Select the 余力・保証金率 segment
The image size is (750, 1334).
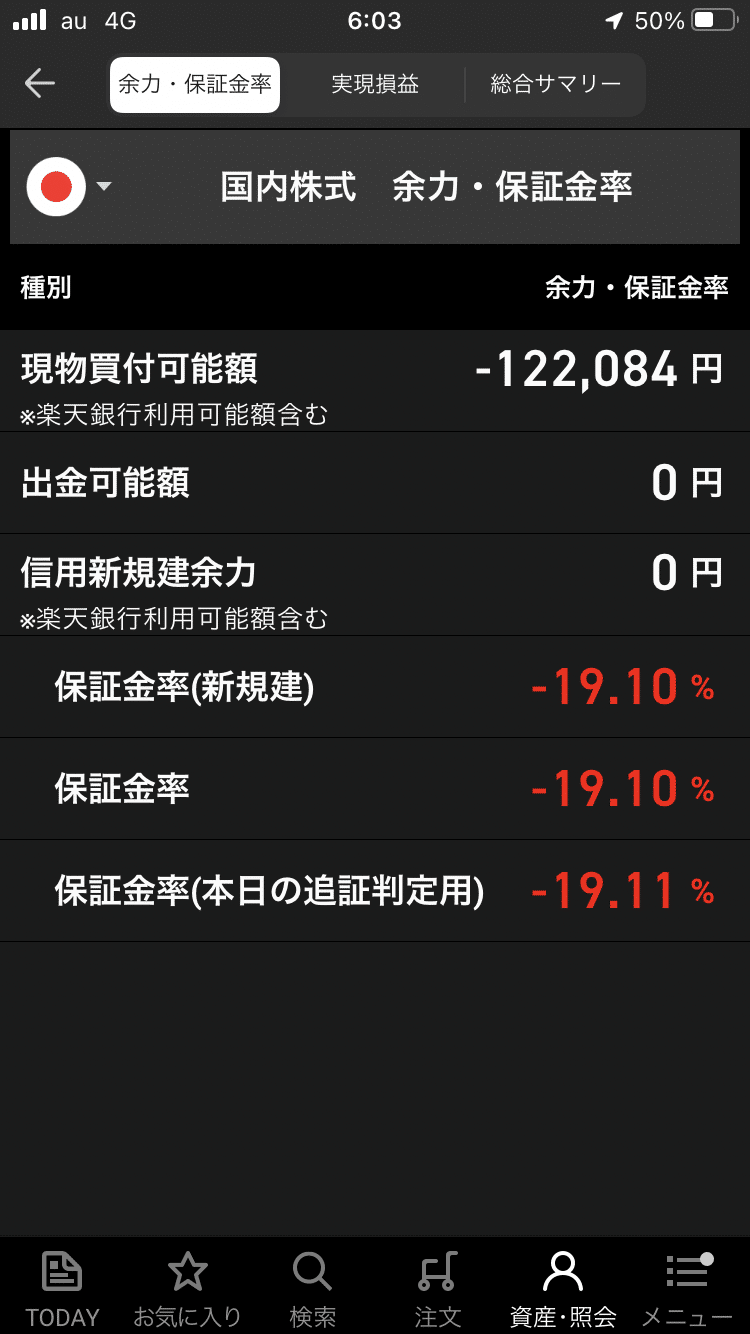pyautogui.click(x=195, y=85)
